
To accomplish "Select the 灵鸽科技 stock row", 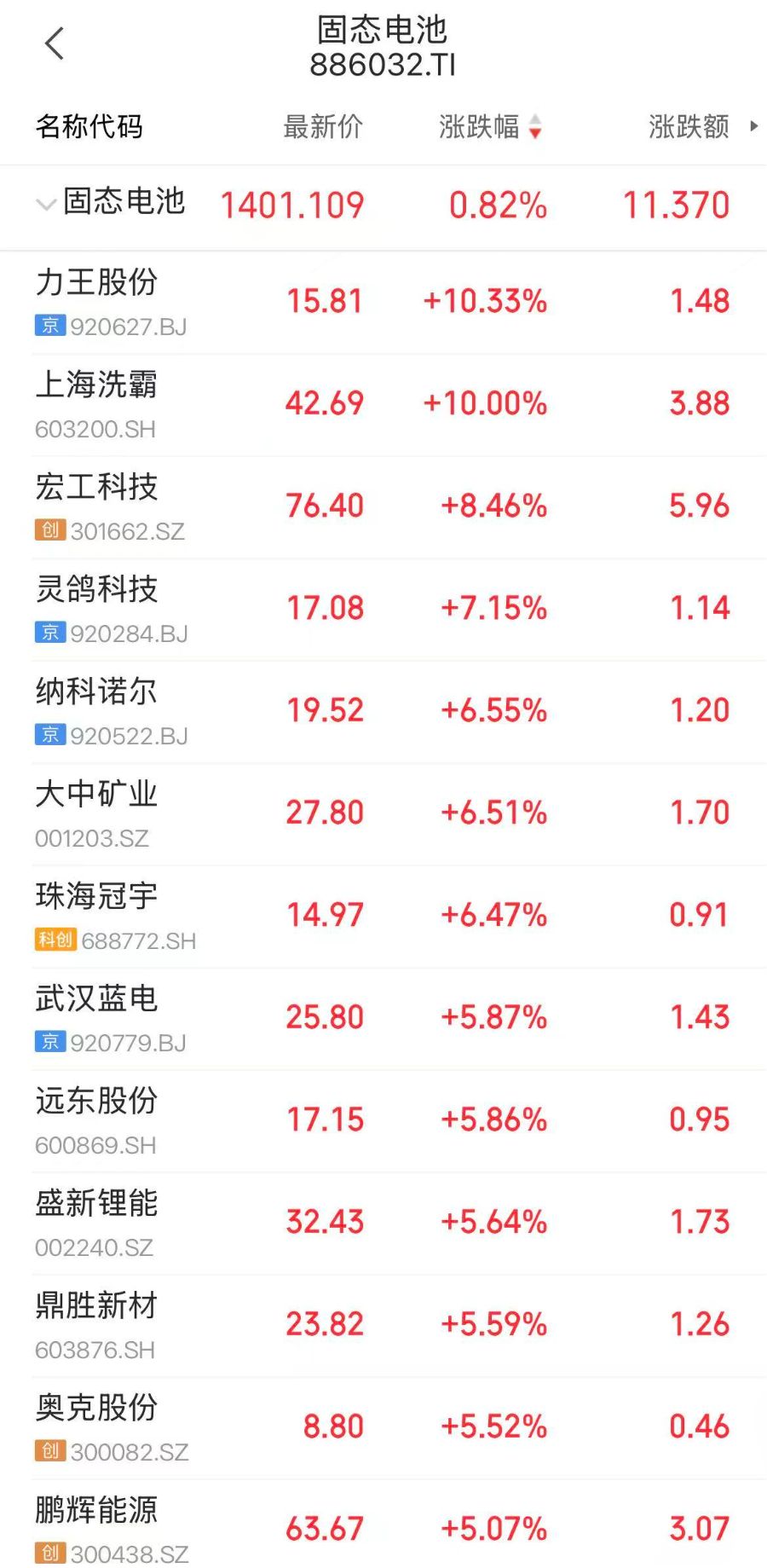I will click(383, 610).
